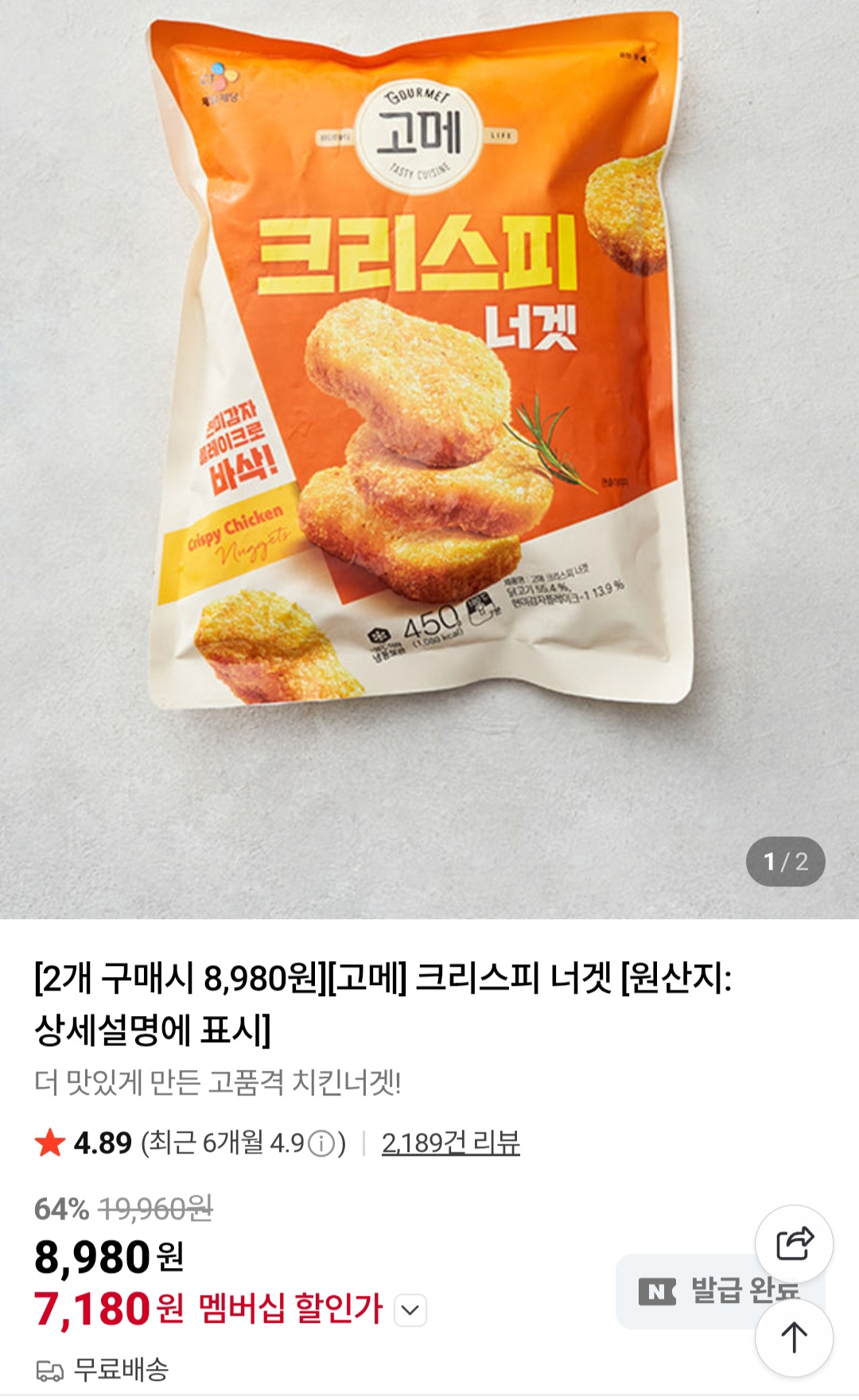Open the crispy nugget product image

click(x=429, y=460)
